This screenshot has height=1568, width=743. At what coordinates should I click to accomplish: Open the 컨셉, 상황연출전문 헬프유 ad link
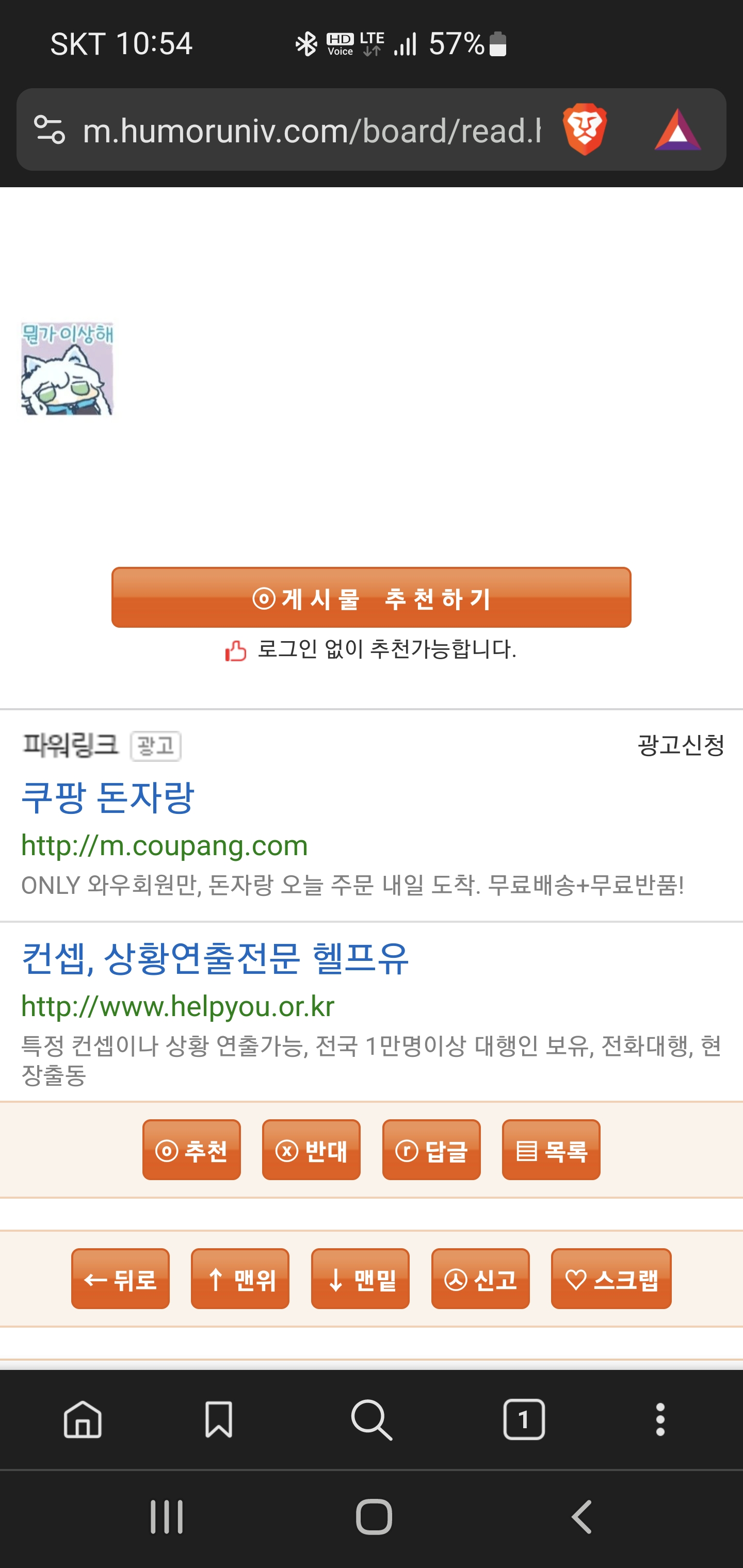(215, 958)
